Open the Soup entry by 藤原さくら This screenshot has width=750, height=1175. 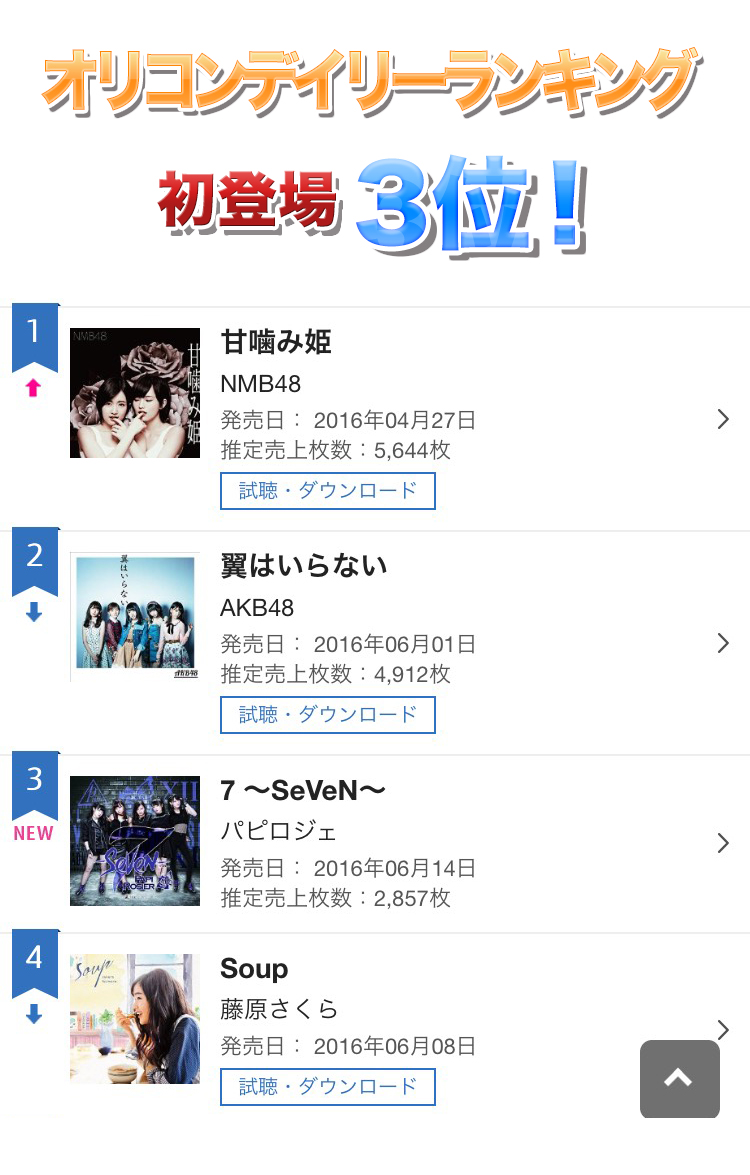pos(722,1030)
